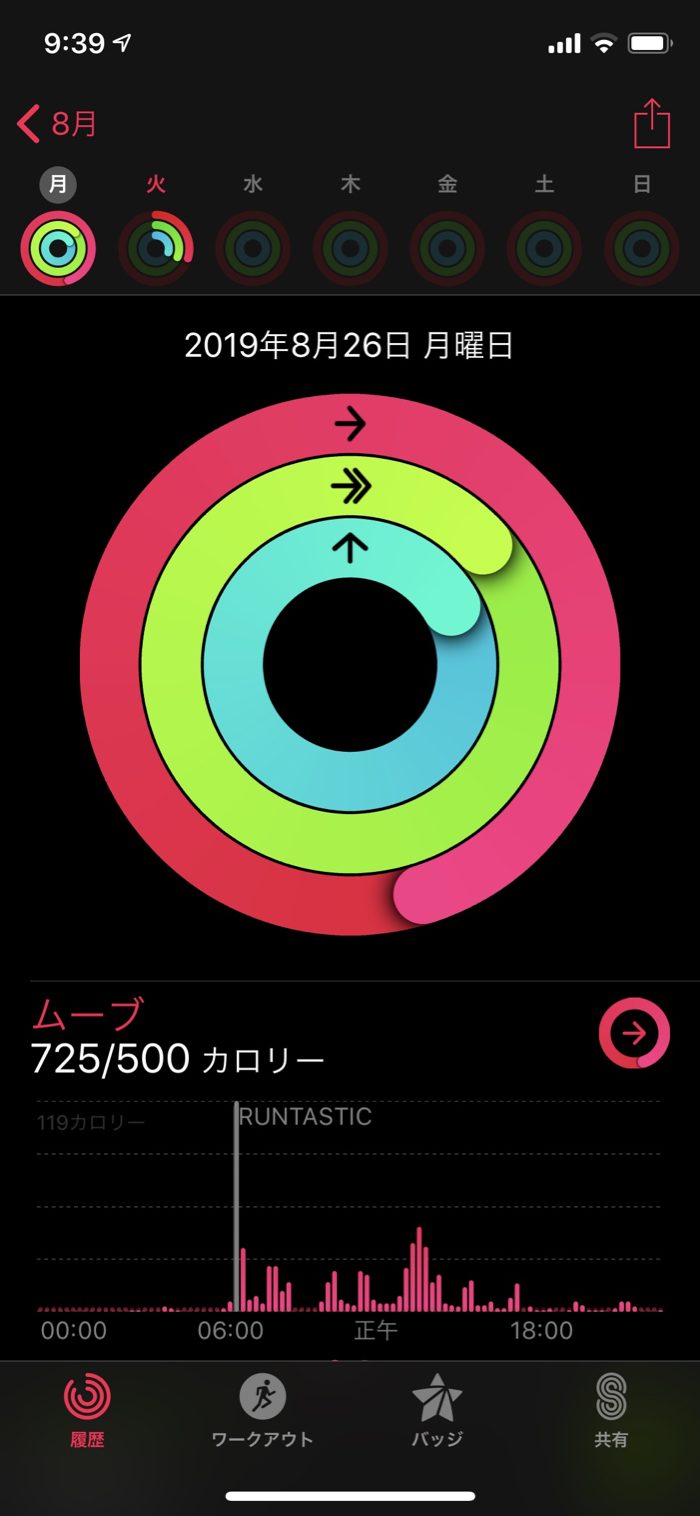
Task: Select Friday (金) activity rings
Action: 447,248
